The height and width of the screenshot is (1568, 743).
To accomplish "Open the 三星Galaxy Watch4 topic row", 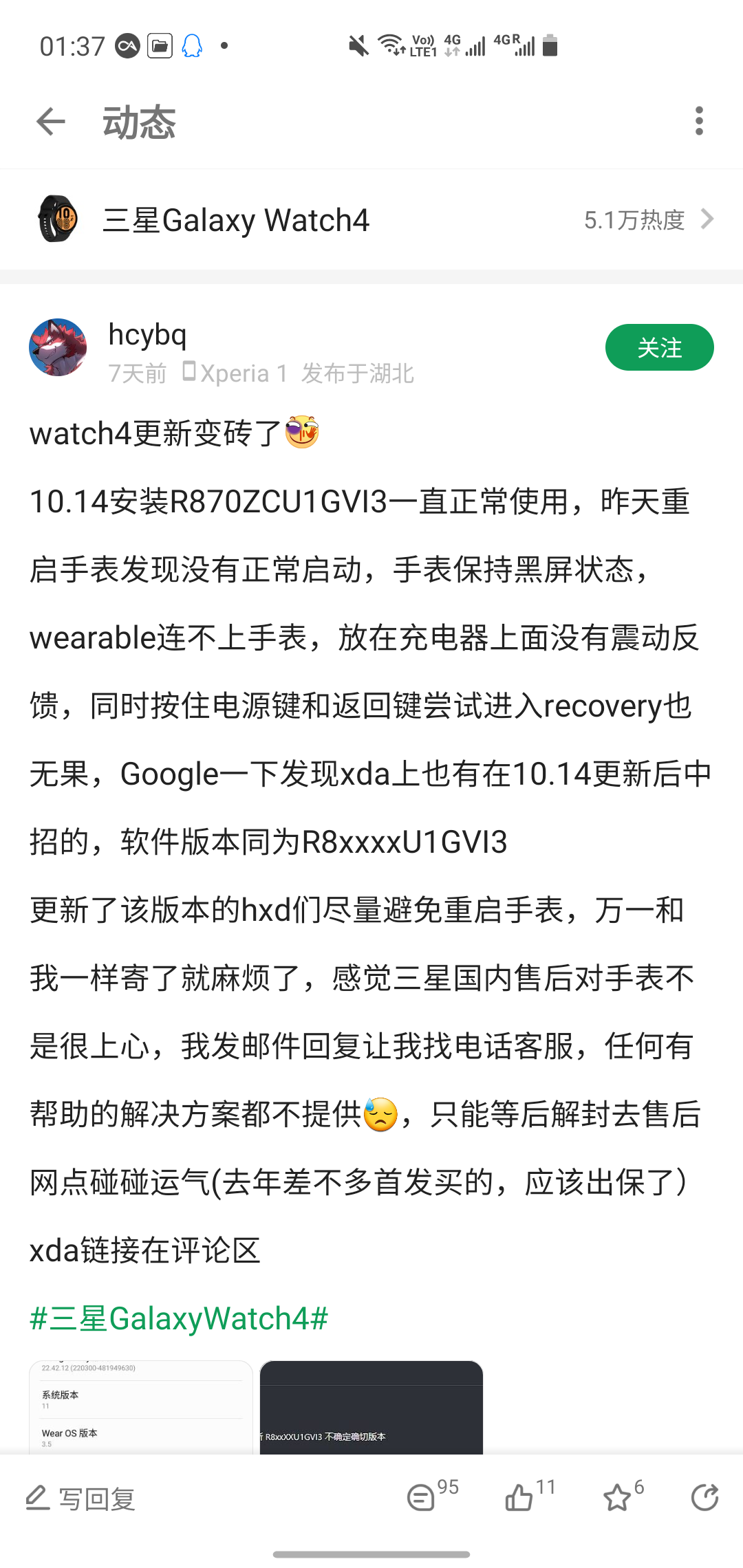I will pos(371,219).
